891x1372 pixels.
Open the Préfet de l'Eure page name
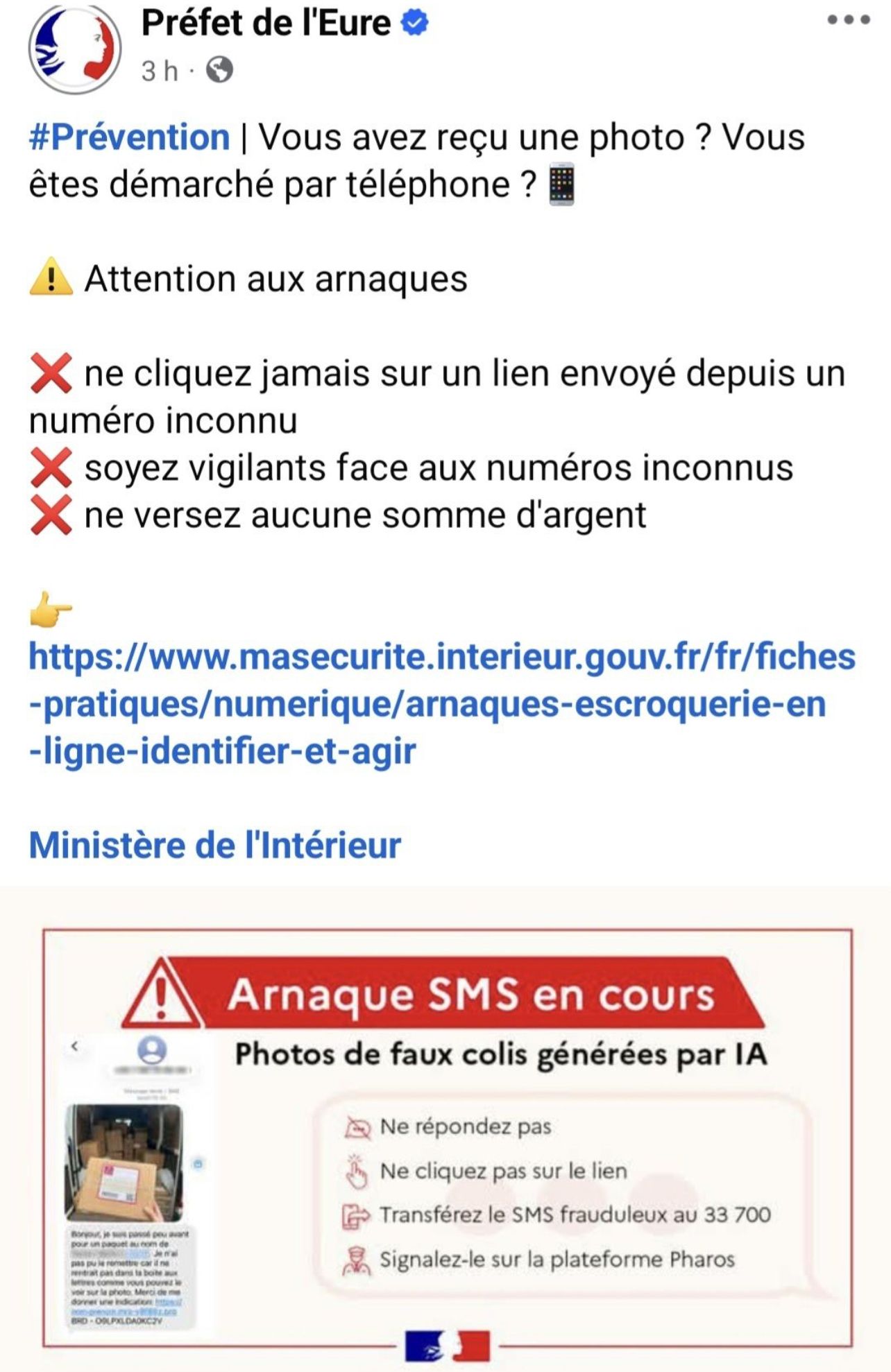(x=266, y=23)
